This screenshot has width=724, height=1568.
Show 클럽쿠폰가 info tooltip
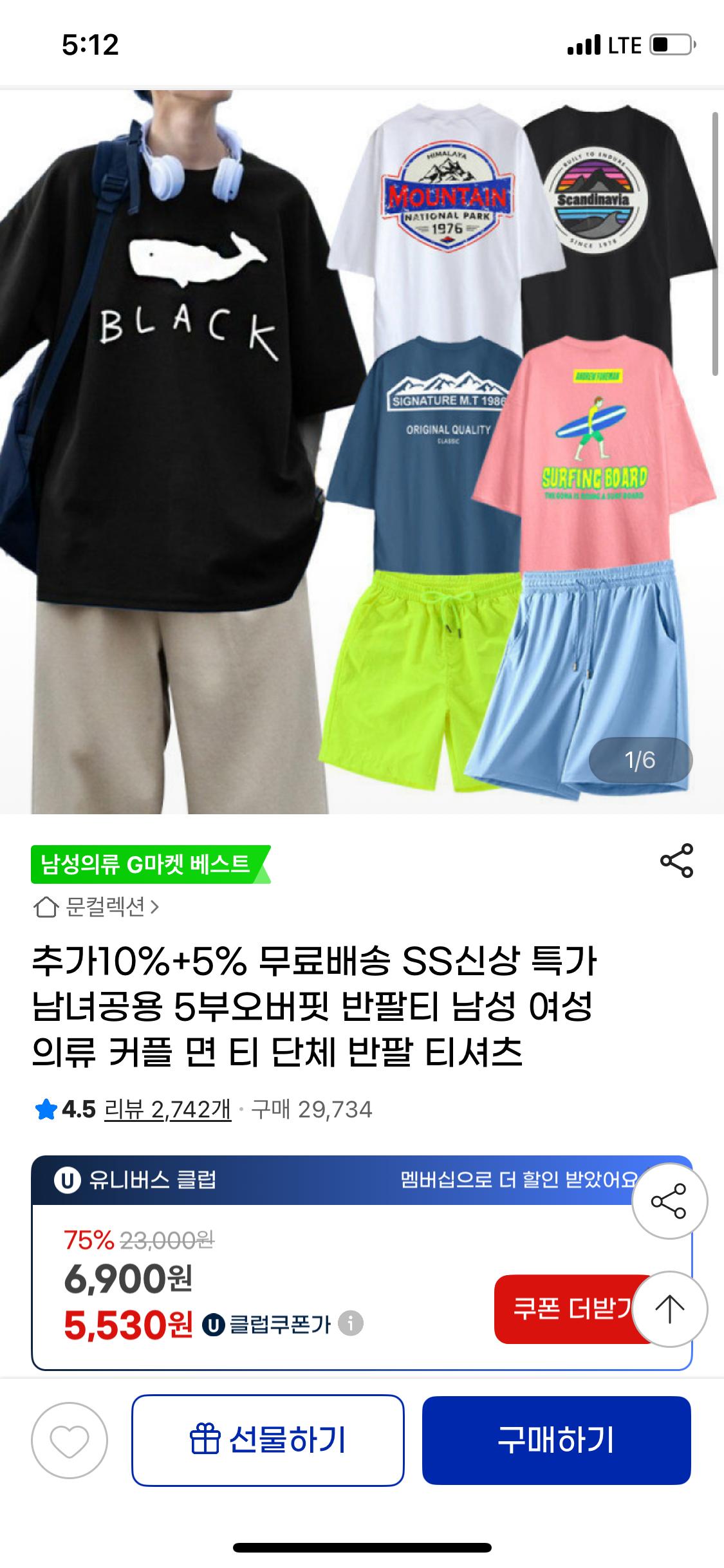pos(351,1324)
